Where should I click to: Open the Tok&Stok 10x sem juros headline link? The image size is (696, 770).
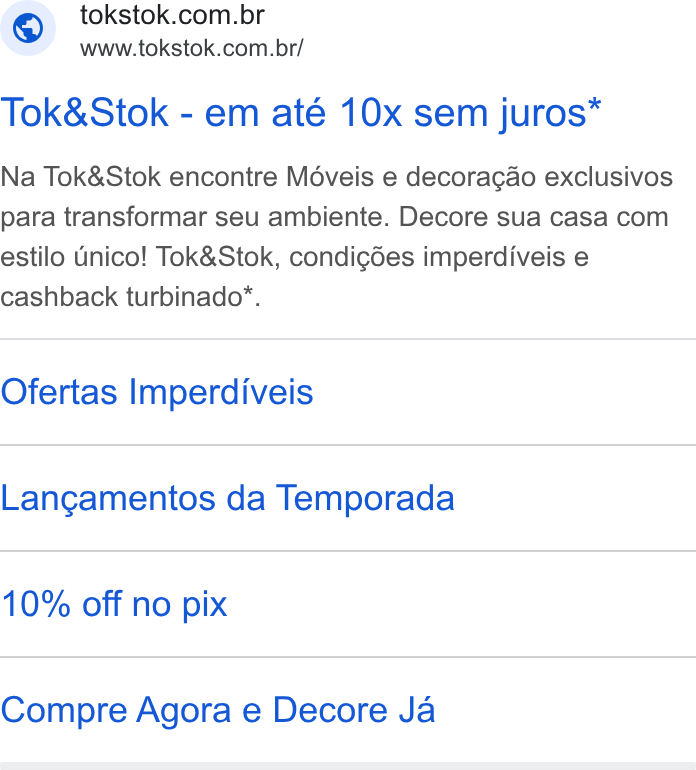[x=301, y=113]
